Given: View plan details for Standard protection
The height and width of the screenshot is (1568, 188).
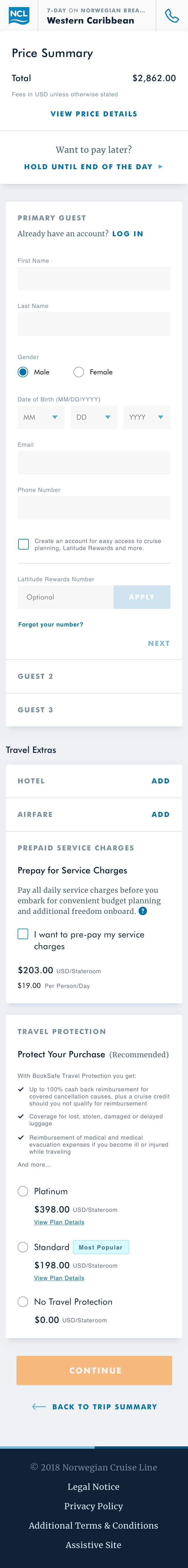Looking at the screenshot, I should click(59, 1278).
